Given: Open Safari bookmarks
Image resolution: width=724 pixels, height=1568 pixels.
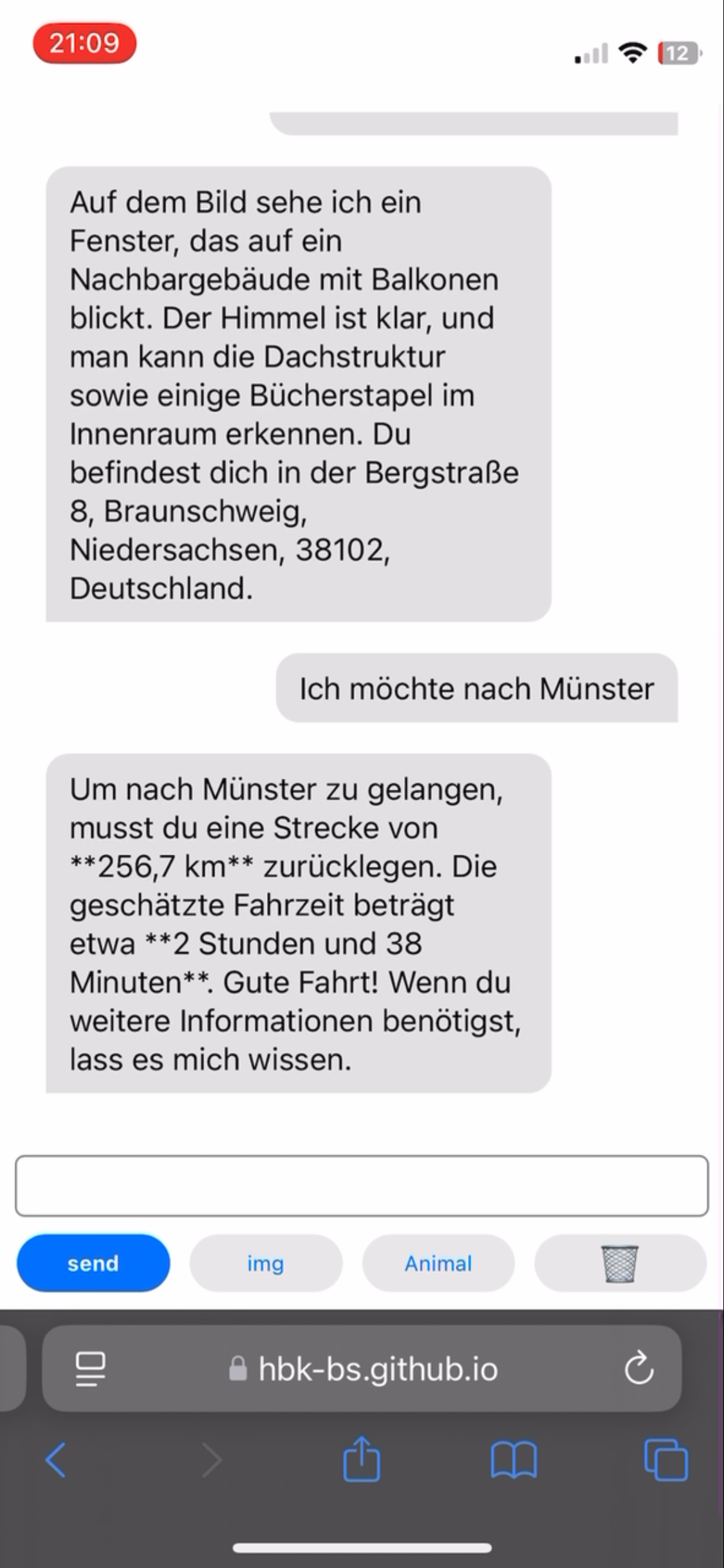Looking at the screenshot, I should click(514, 1460).
